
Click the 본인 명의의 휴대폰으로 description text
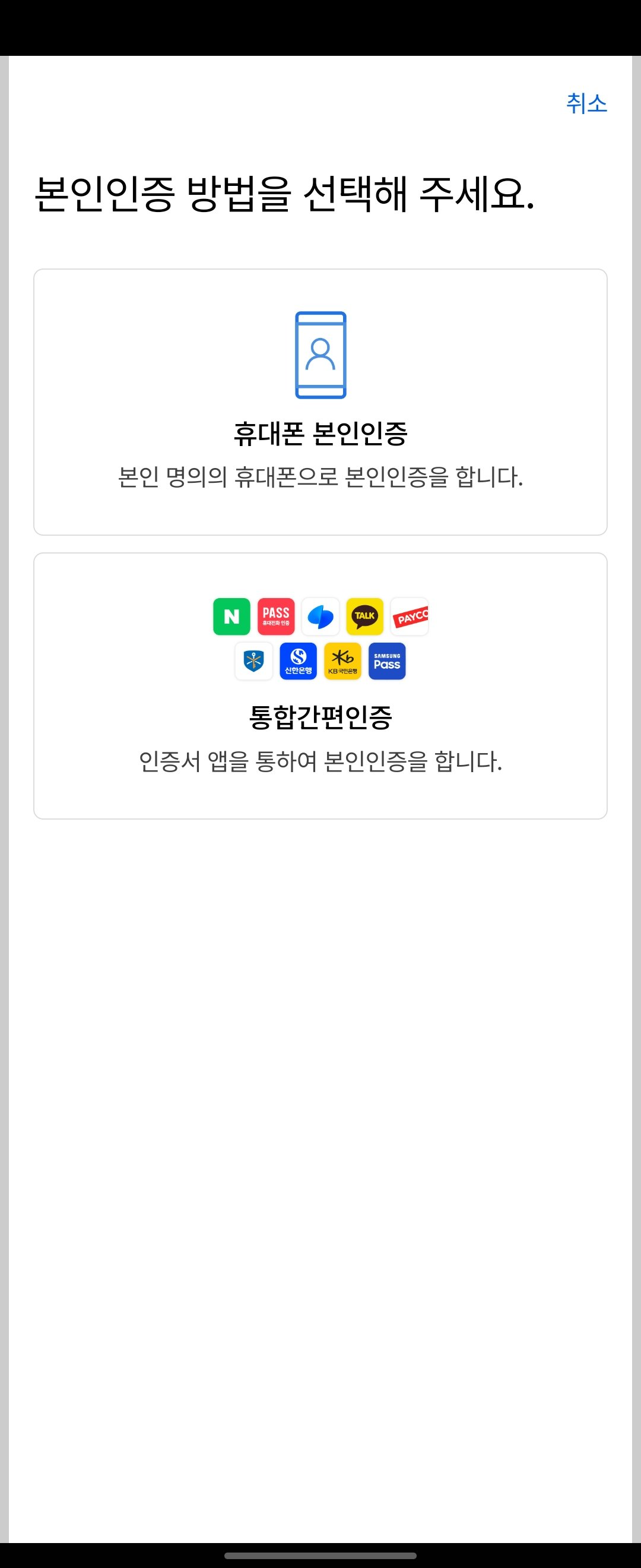[320, 479]
